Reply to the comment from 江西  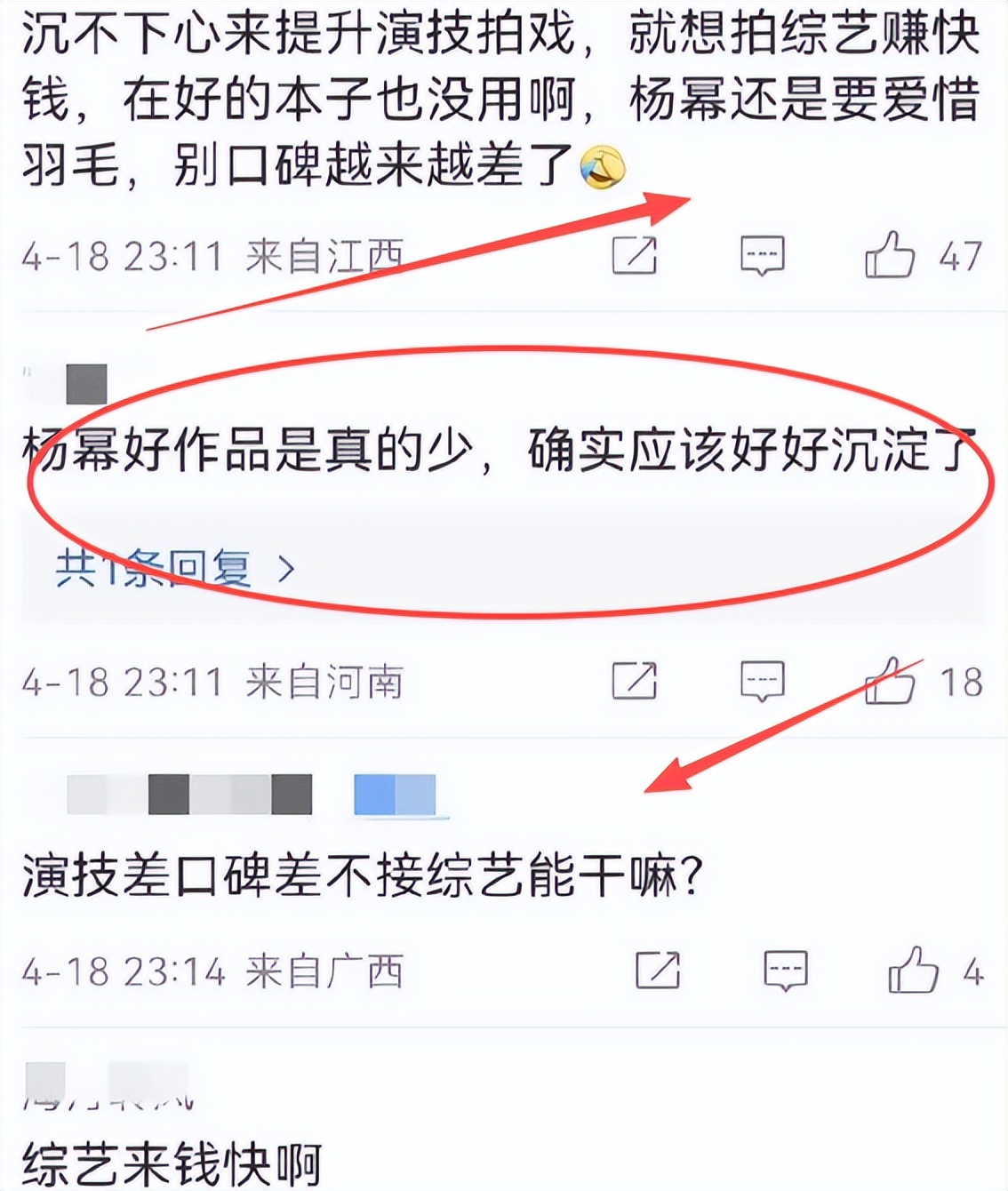coord(763,256)
